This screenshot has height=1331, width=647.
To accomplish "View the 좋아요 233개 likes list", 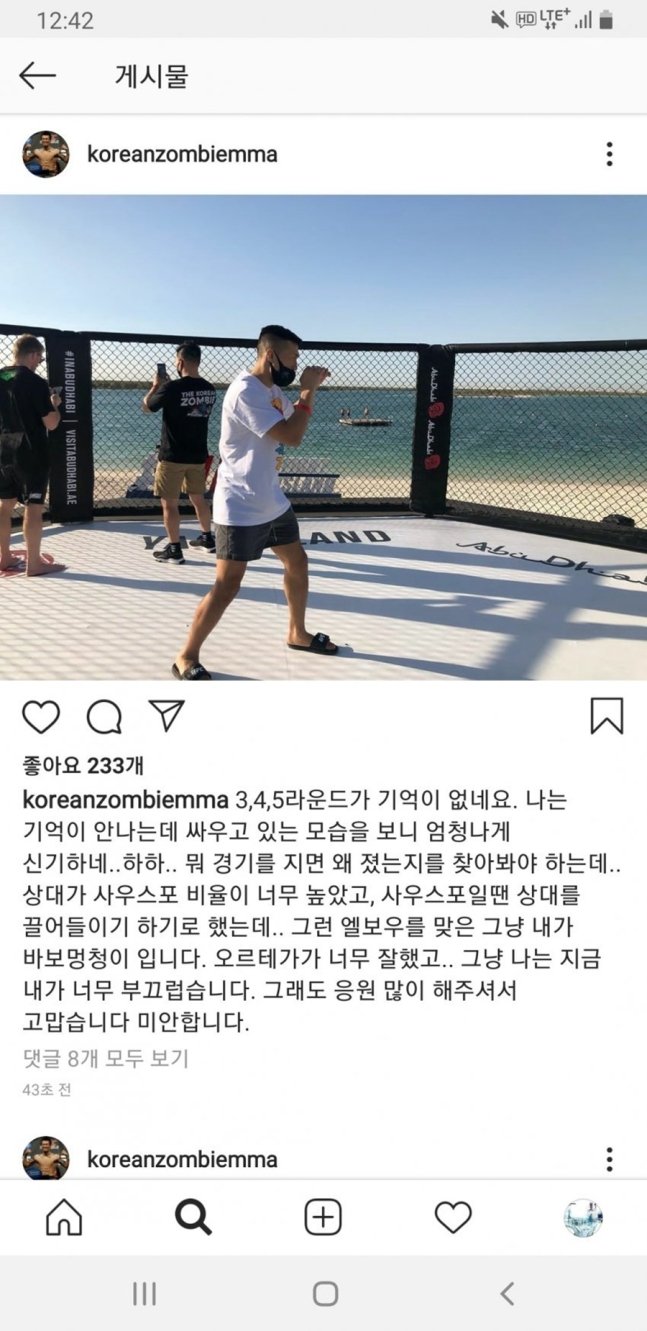I will (x=83, y=766).
